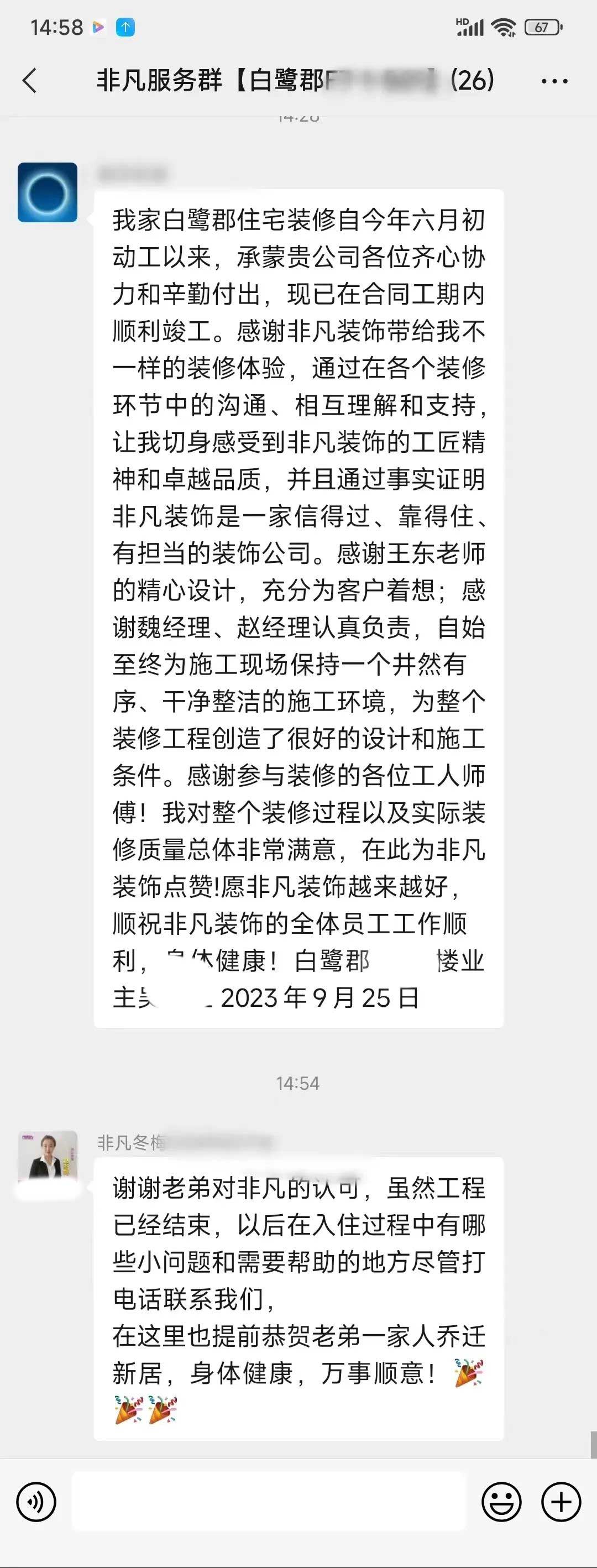597x1568 pixels.
Task: Open 非凡冬梅's profile picture
Action: pyautogui.click(x=48, y=1158)
